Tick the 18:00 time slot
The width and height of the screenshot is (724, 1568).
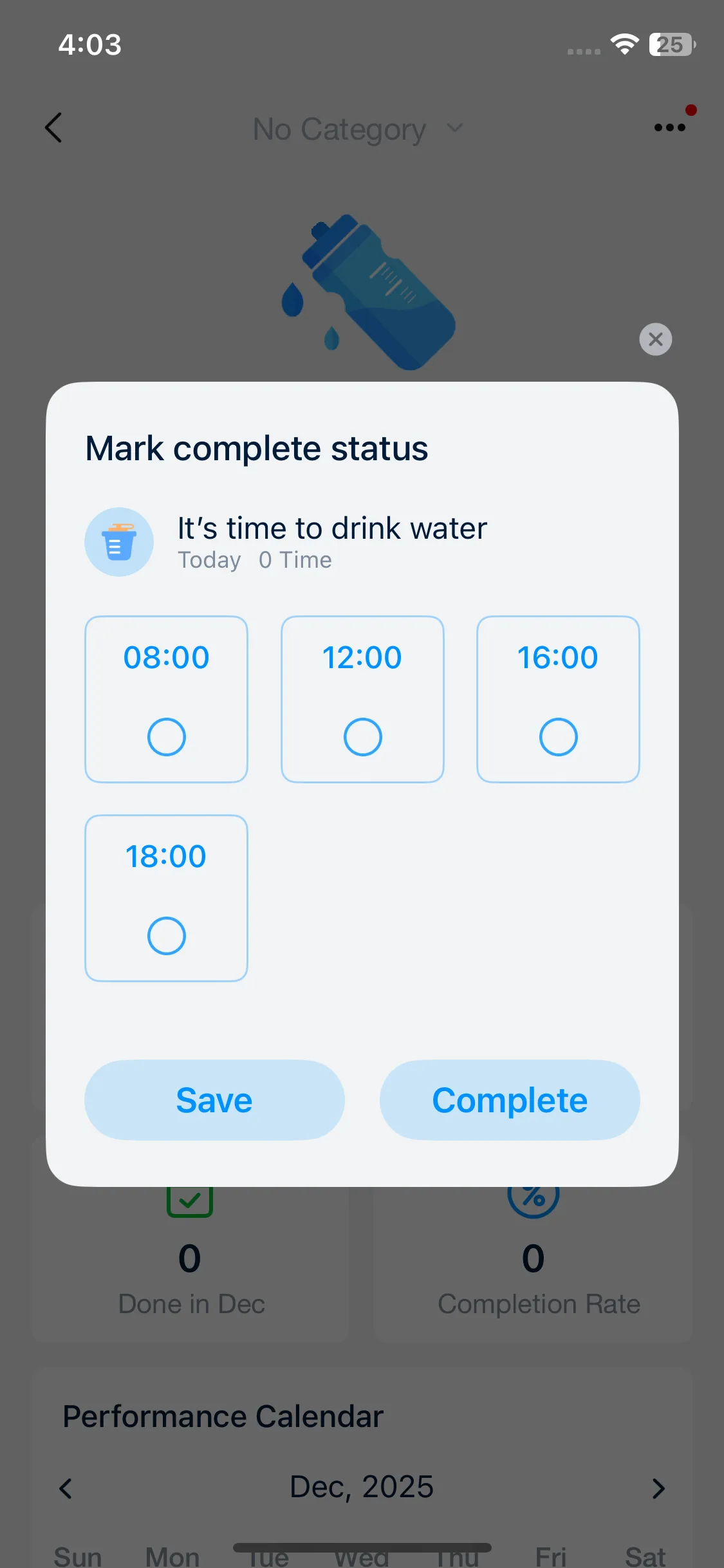coord(167,935)
